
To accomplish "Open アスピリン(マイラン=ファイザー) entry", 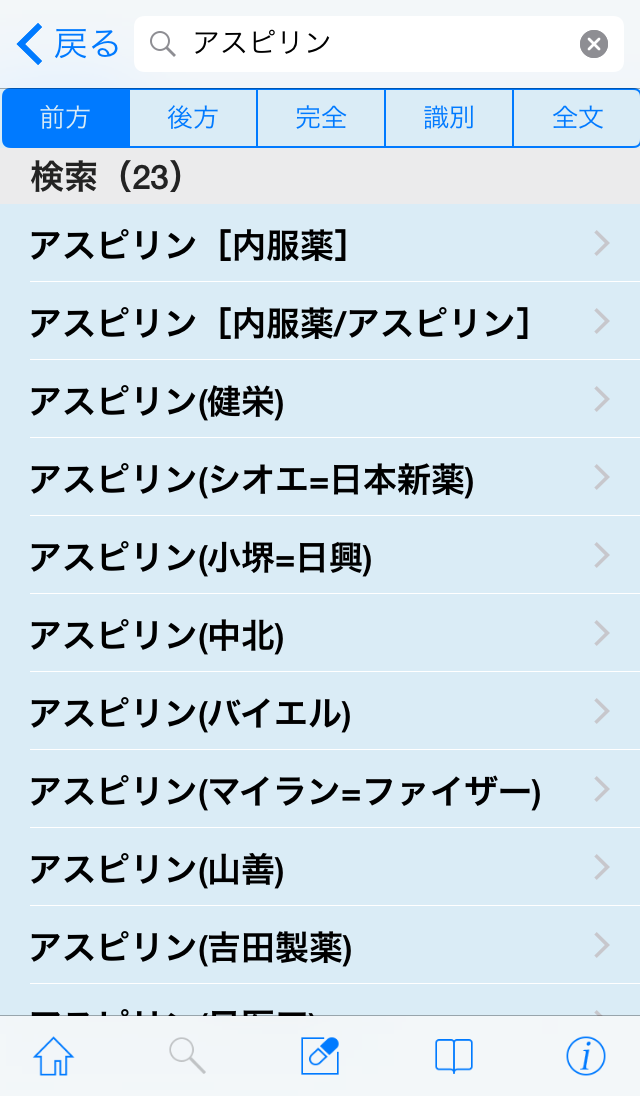I will pyautogui.click(x=320, y=790).
